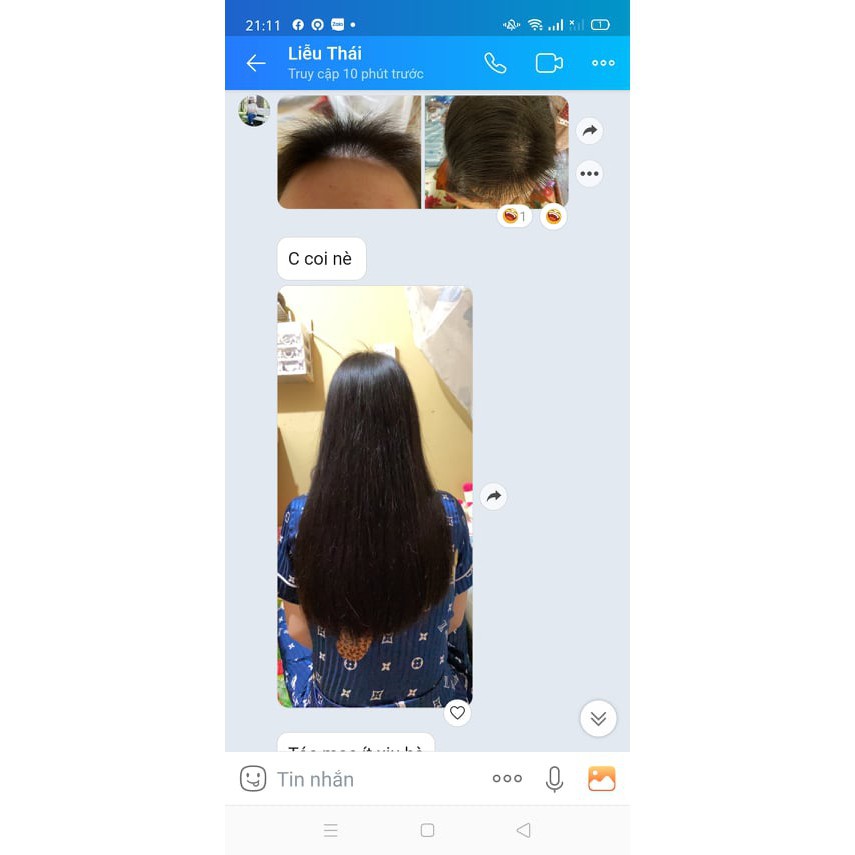Focus the Tin nhắn message field
Viewport: 855px width, 855px height.
pos(375,779)
